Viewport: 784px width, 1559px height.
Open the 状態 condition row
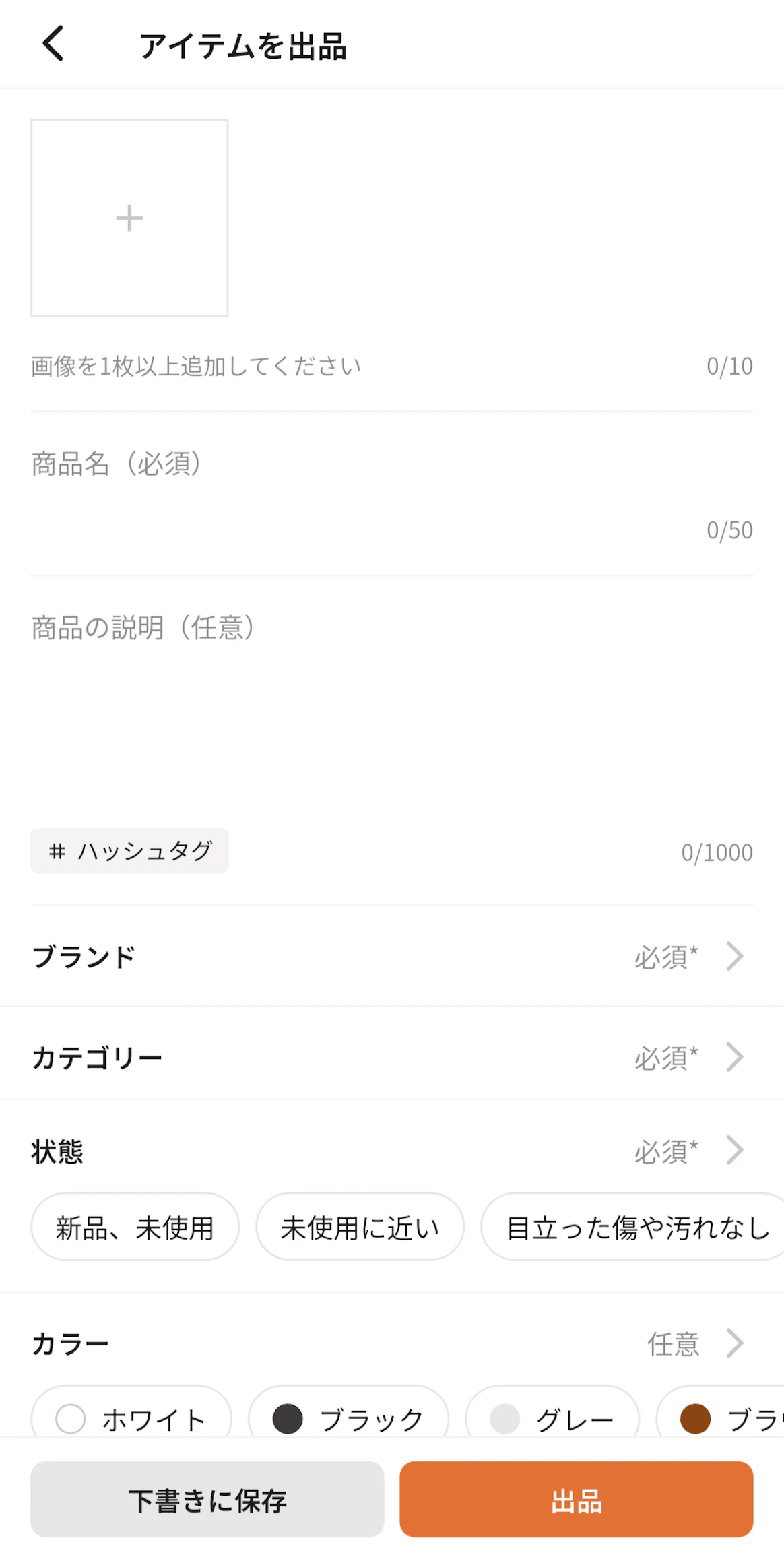pyautogui.click(x=391, y=1151)
